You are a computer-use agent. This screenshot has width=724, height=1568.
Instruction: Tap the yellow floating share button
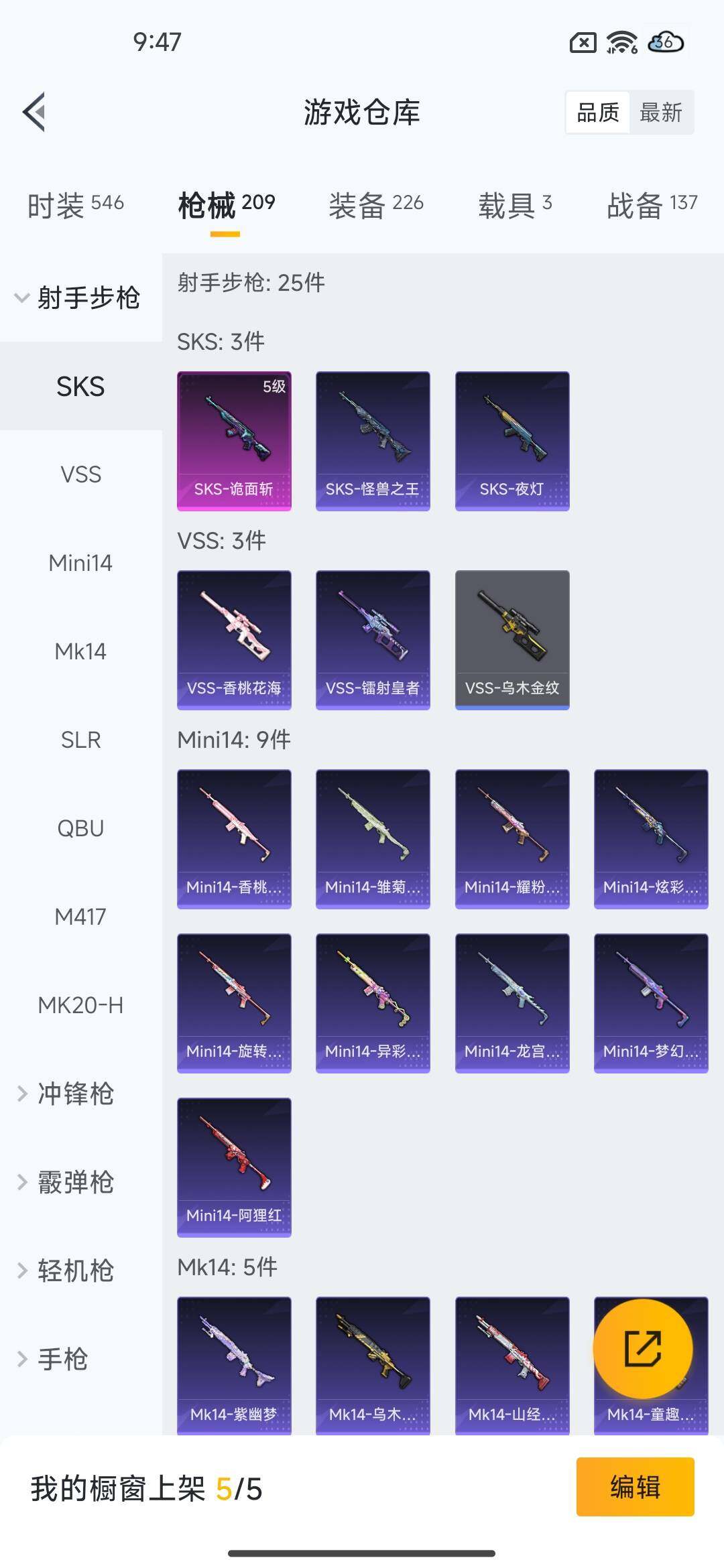[643, 1348]
